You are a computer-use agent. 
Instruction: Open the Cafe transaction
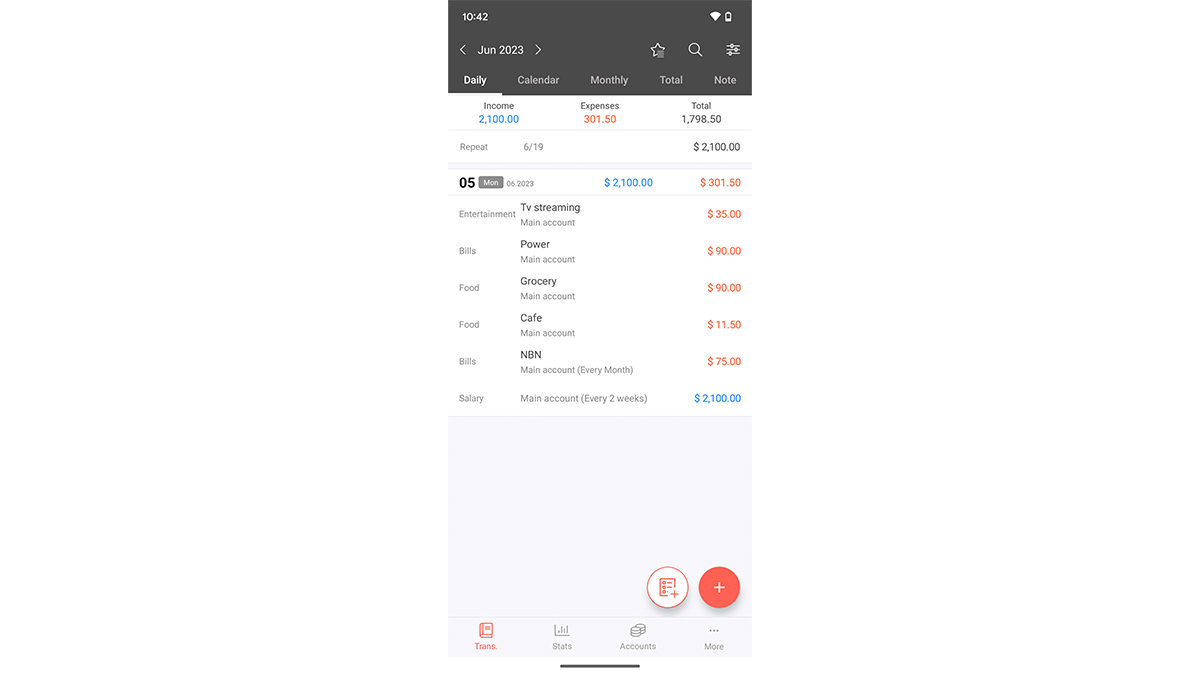[600, 325]
